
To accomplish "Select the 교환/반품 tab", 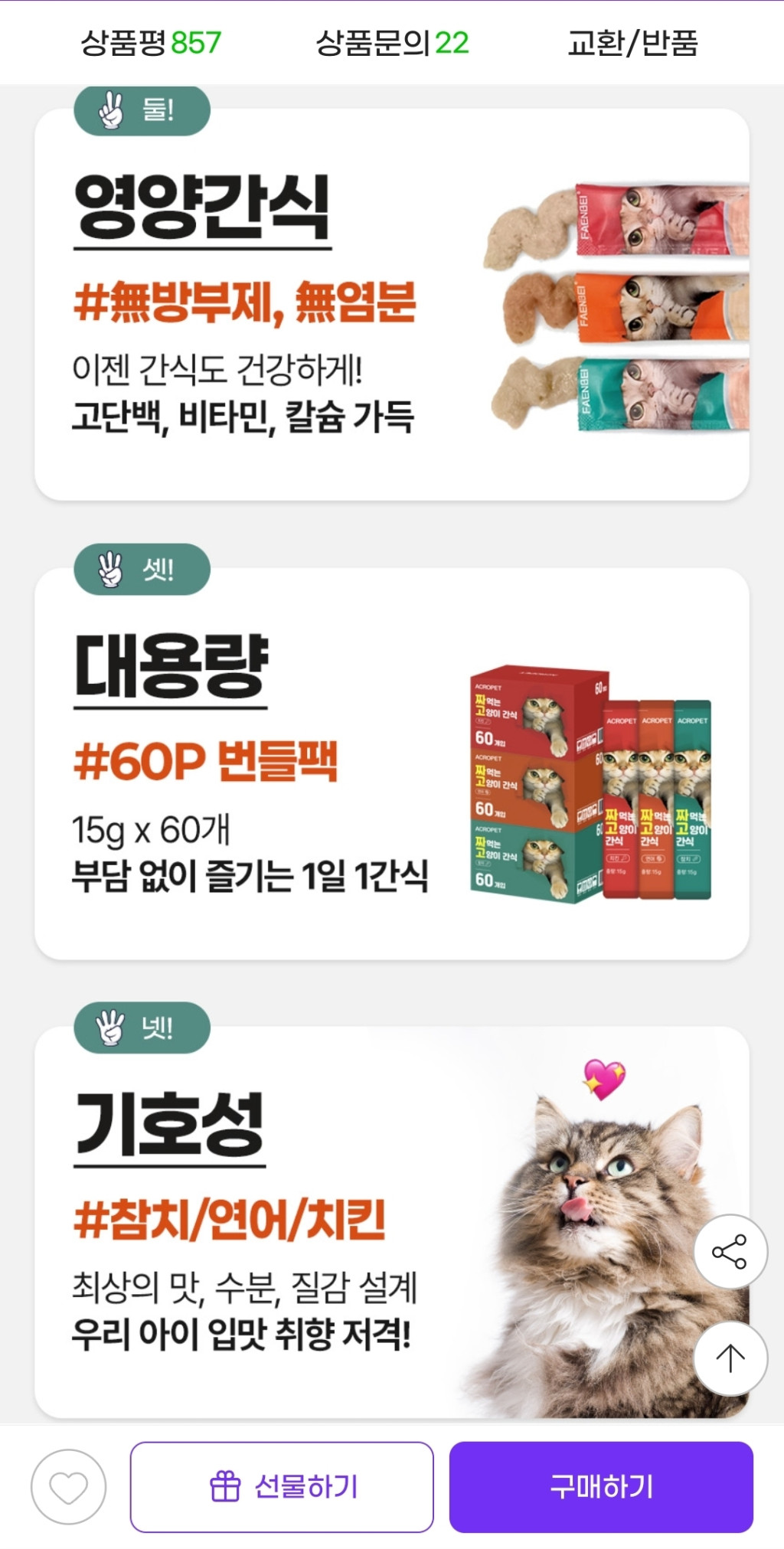I will click(632, 43).
